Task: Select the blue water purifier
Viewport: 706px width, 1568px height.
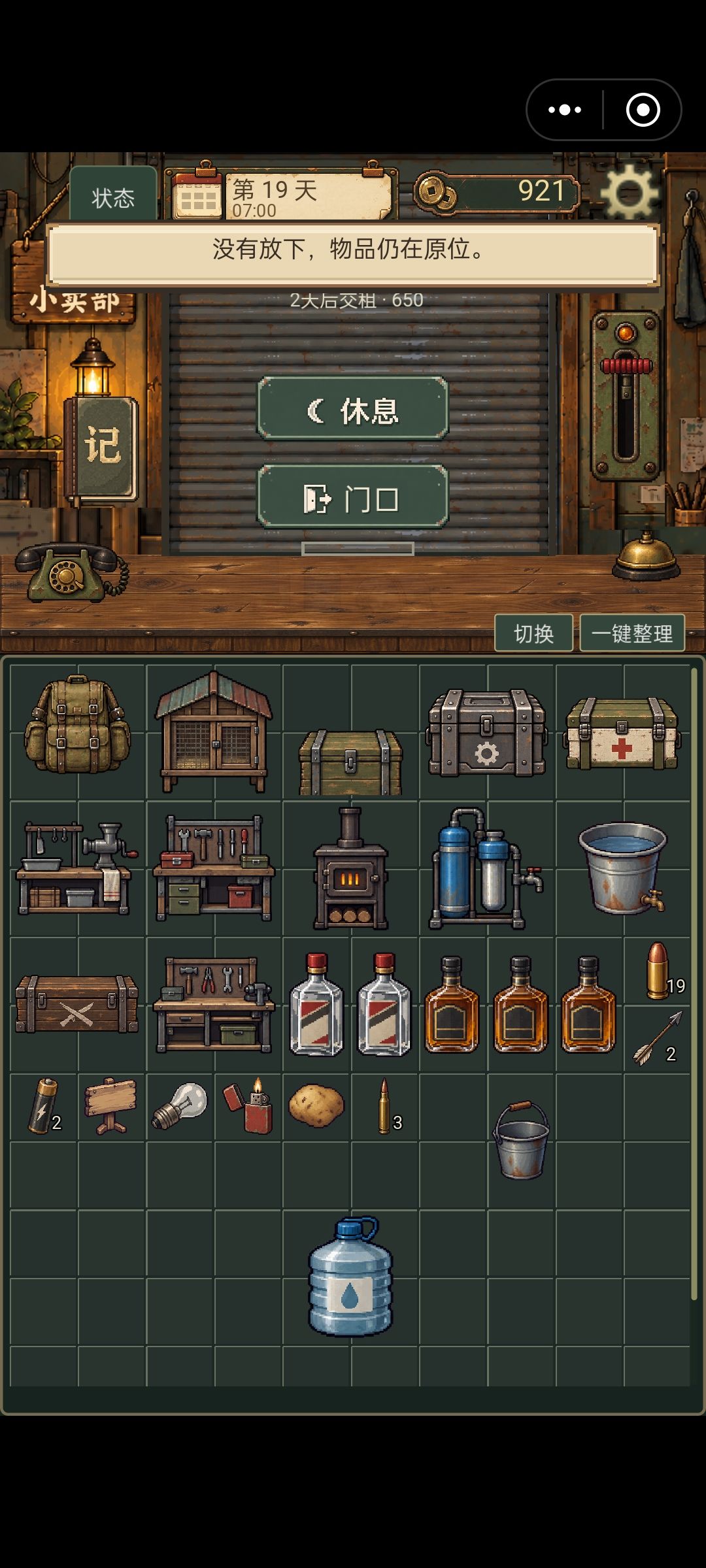Action: pyautogui.click(x=485, y=868)
